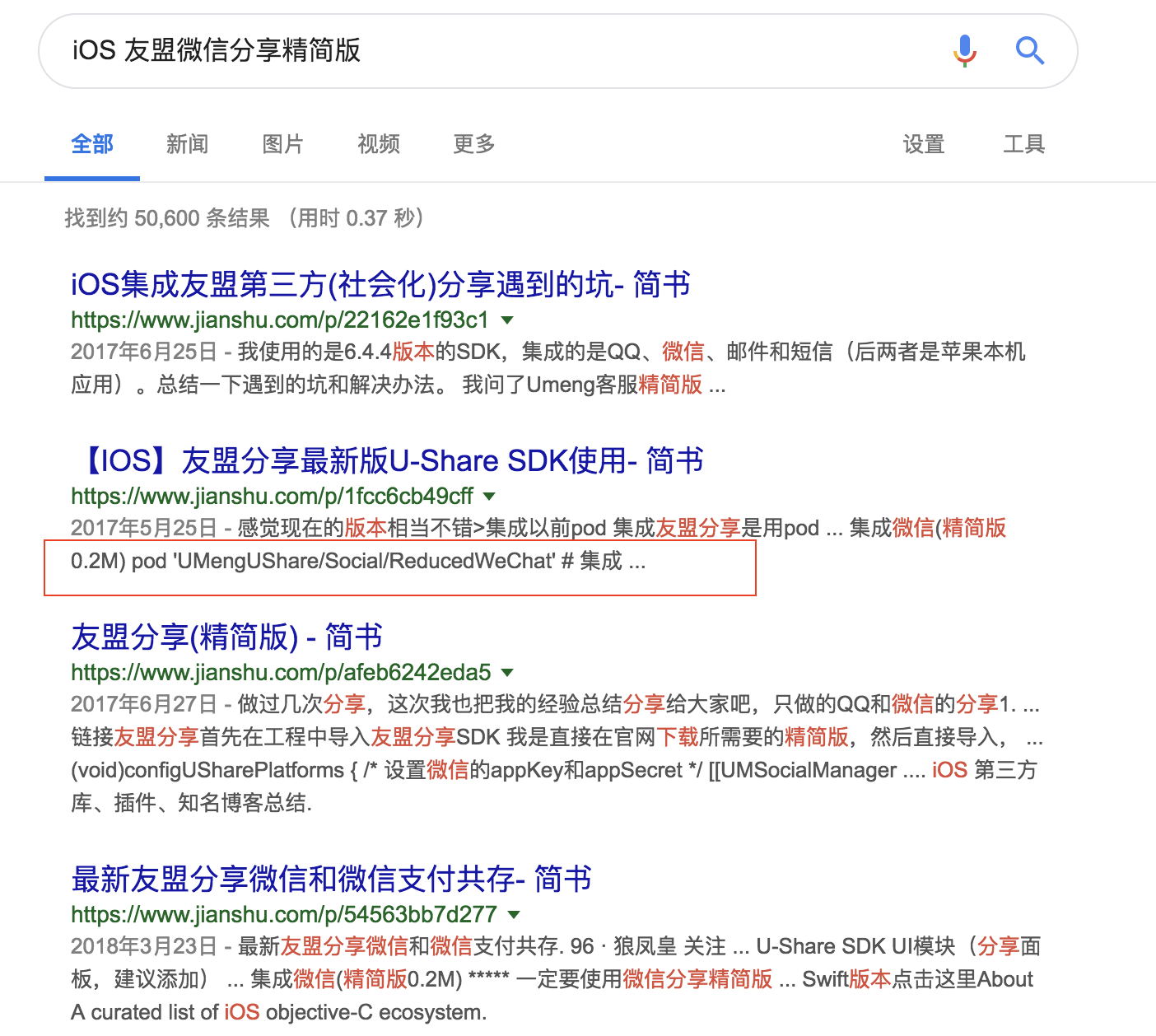This screenshot has width=1156, height=1036.
Task: Expand dropdown arrow beside jianshu.com/p/22162e1f93c1
Action: pyautogui.click(x=508, y=320)
